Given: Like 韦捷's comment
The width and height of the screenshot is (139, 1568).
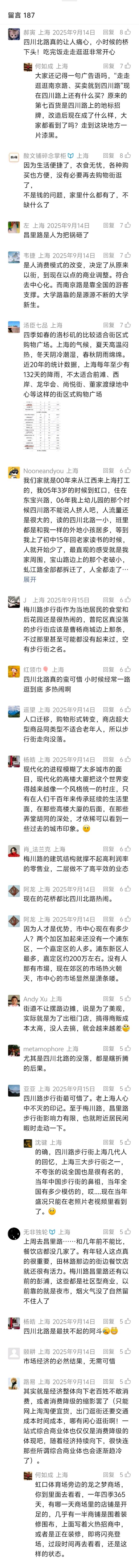Looking at the screenshot, I should (x=124, y=256).
